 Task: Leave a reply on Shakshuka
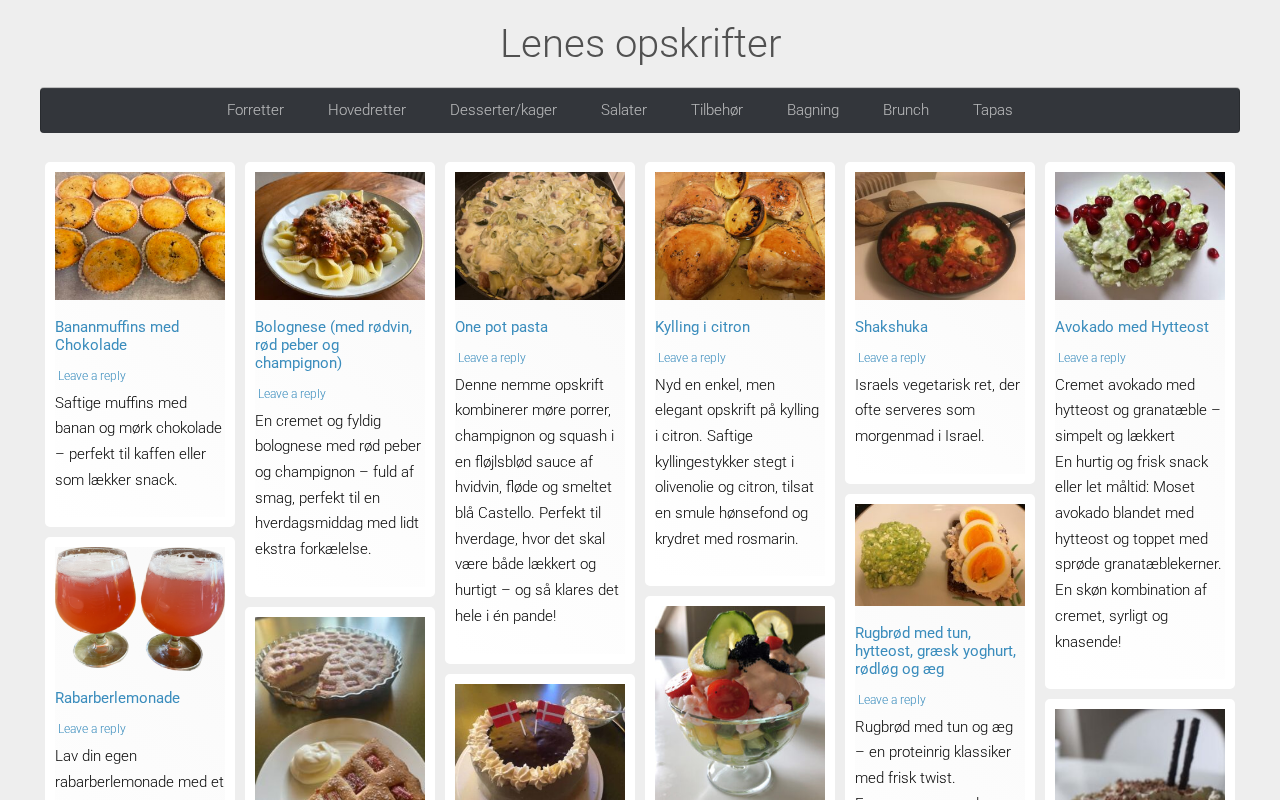pyautogui.click(x=891, y=358)
